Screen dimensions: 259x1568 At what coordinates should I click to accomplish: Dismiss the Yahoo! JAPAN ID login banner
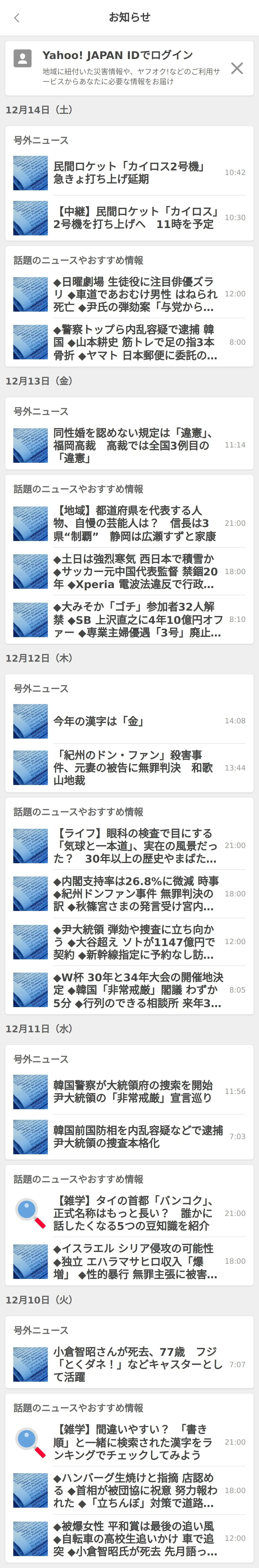coord(237,68)
